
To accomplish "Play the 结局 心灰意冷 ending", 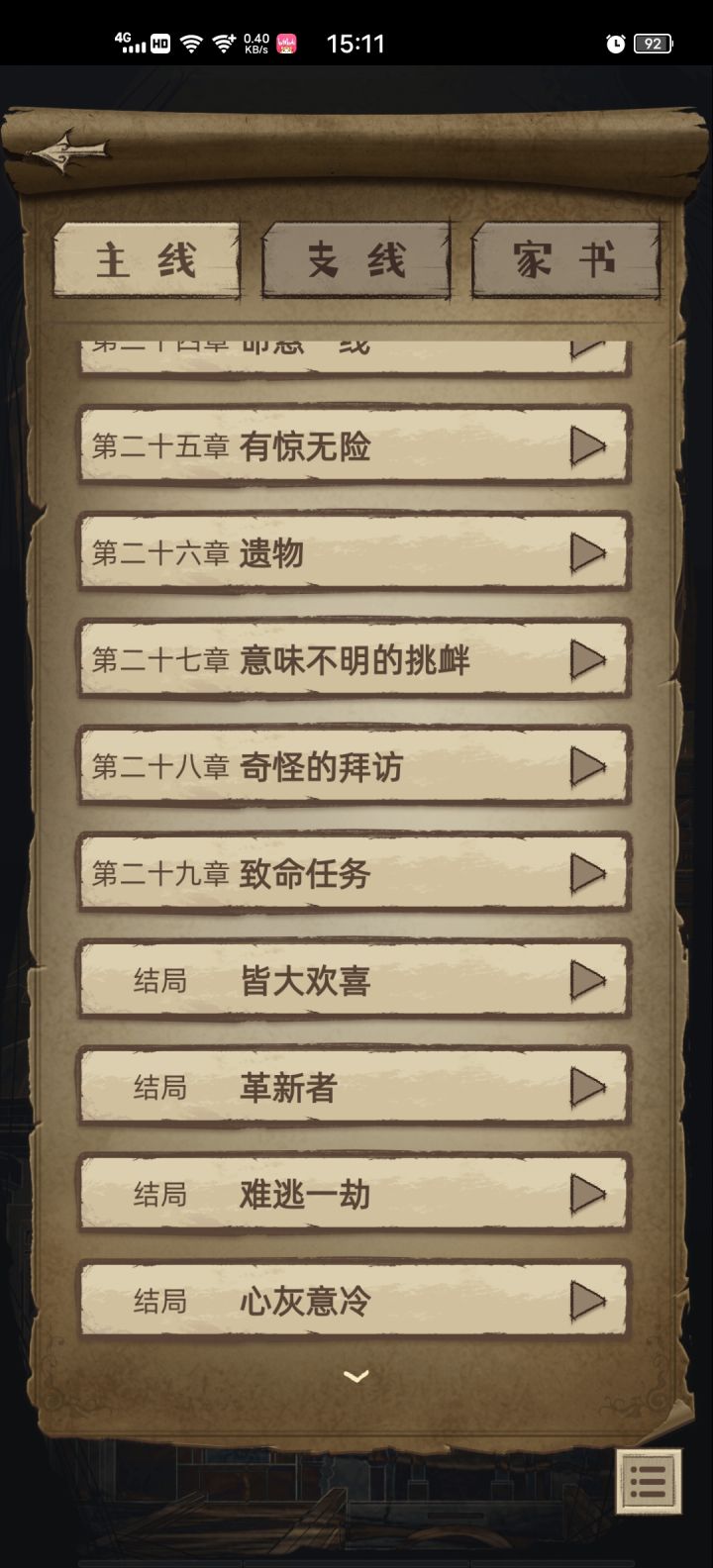I will pyautogui.click(x=588, y=1302).
